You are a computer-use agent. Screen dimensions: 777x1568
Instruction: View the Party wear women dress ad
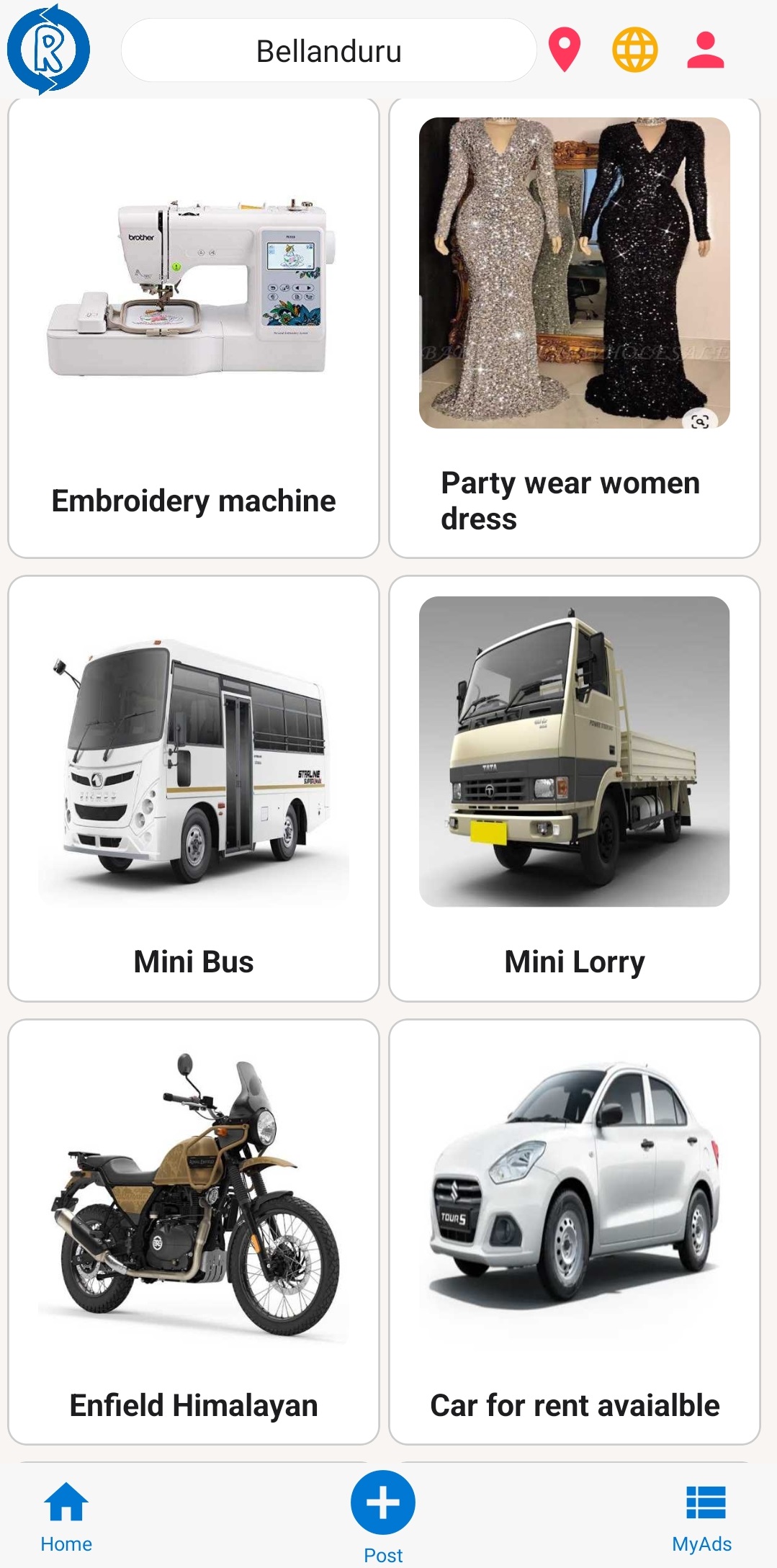pos(574,328)
